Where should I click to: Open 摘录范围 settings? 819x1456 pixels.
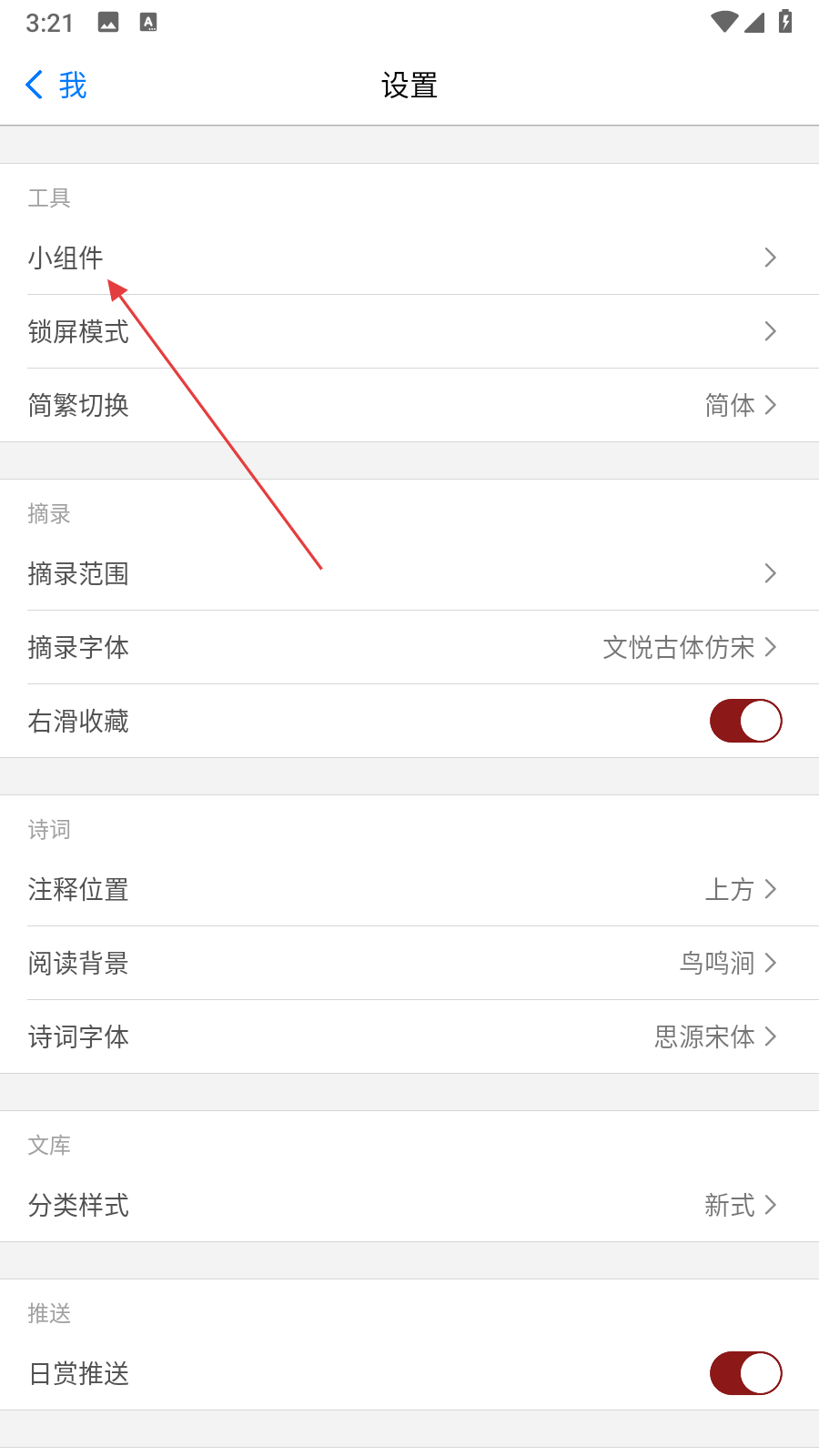(409, 573)
